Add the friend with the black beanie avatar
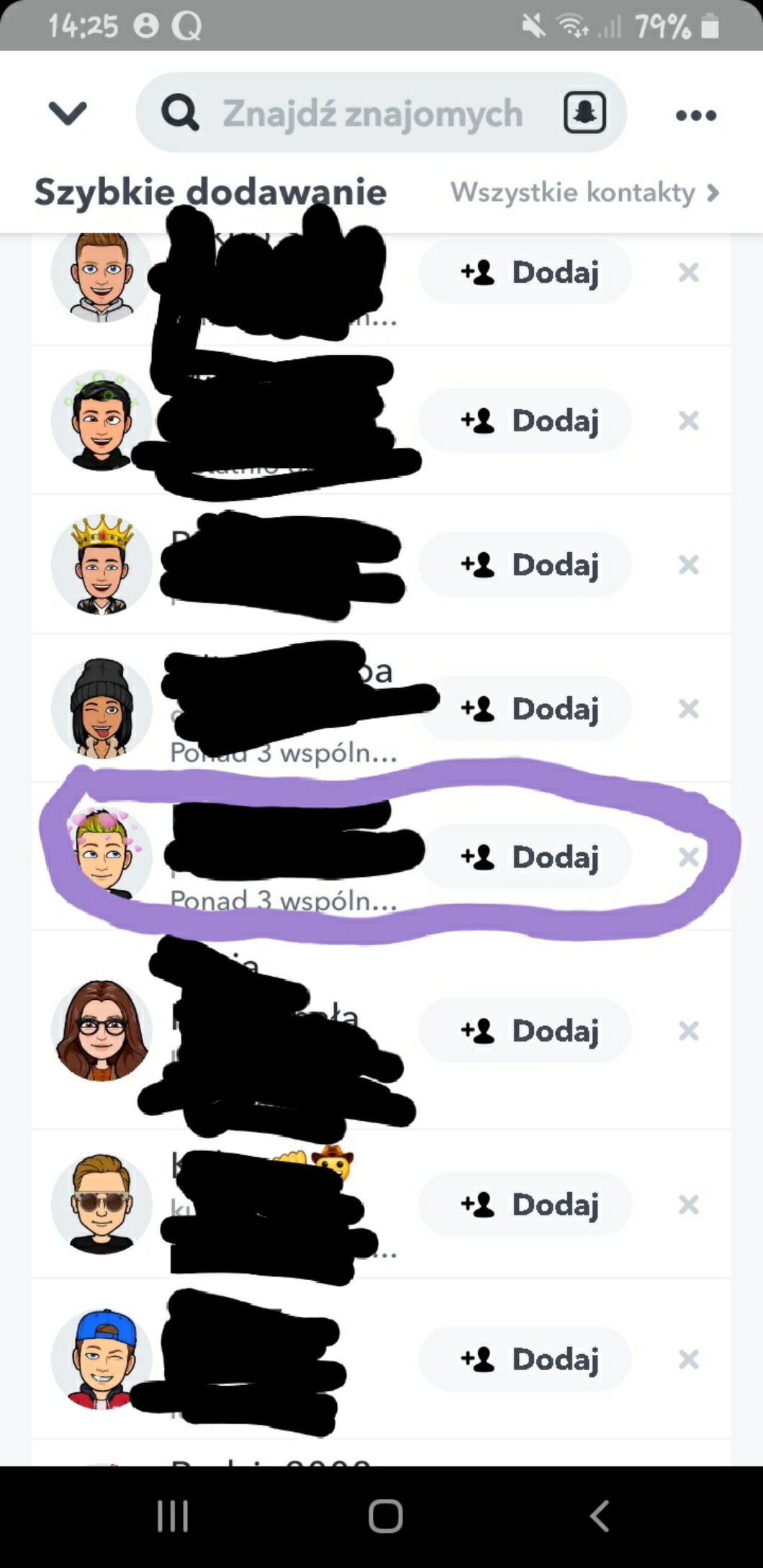The width and height of the screenshot is (763, 1568). pyautogui.click(x=525, y=708)
